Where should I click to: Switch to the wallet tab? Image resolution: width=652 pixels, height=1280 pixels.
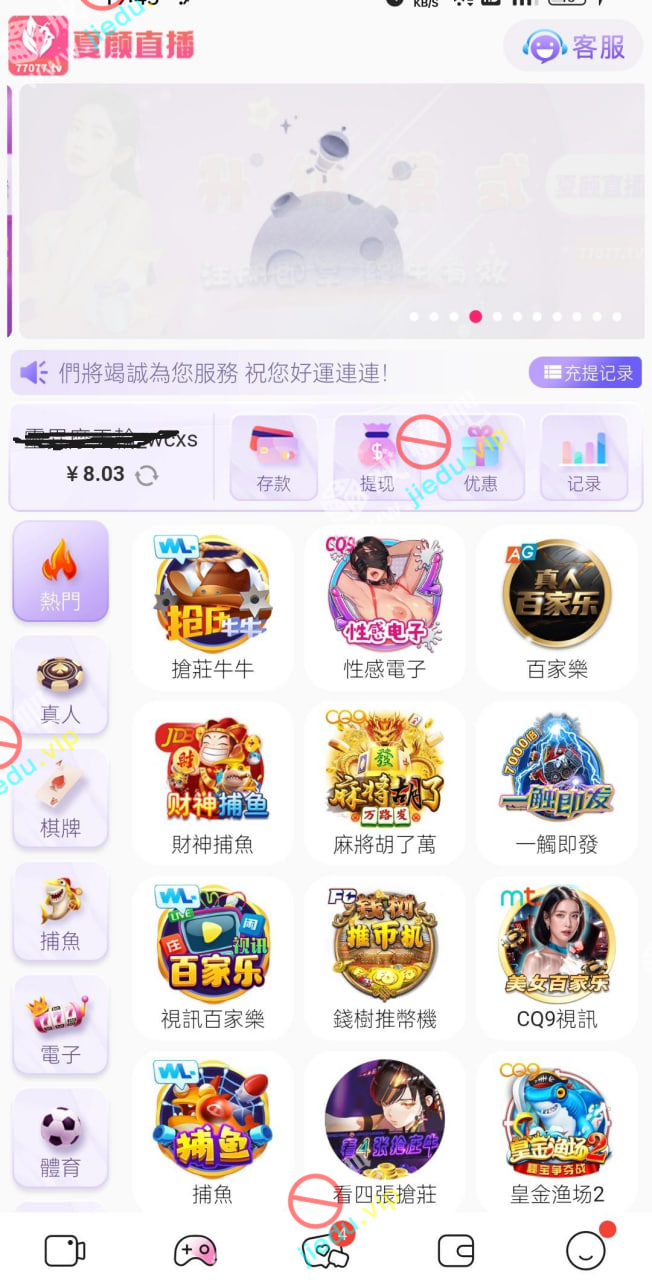point(456,1250)
